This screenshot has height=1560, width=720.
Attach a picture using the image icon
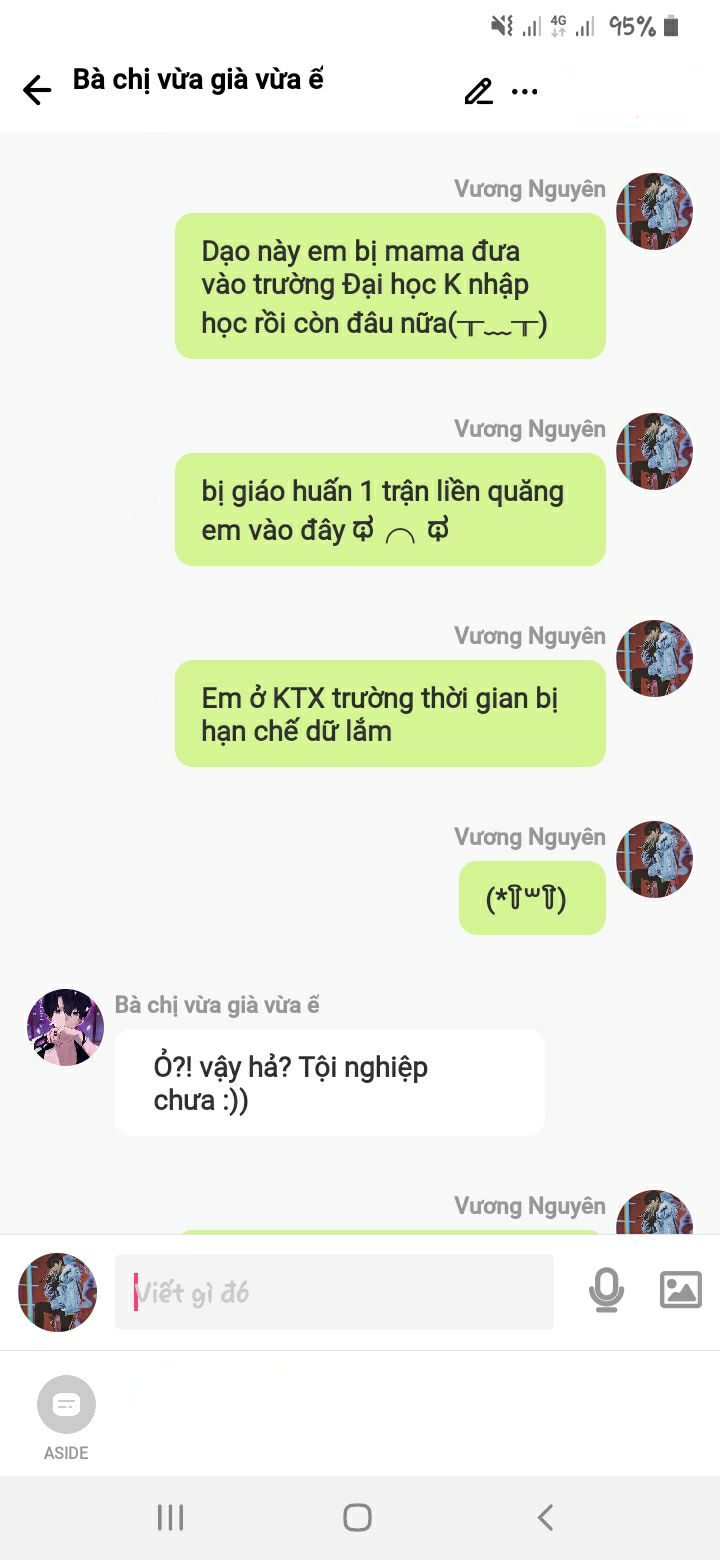click(x=681, y=1290)
